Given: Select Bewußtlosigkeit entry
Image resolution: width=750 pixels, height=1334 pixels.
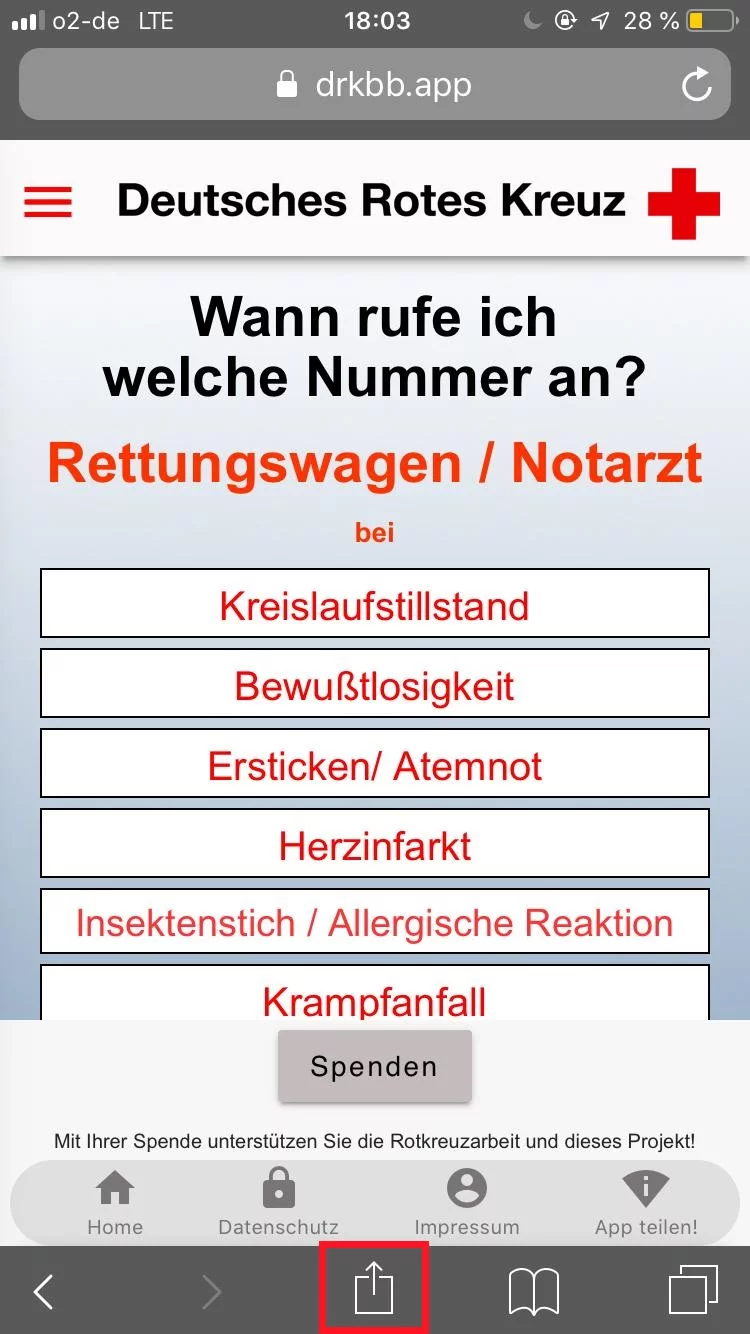Looking at the screenshot, I should pos(375,684).
